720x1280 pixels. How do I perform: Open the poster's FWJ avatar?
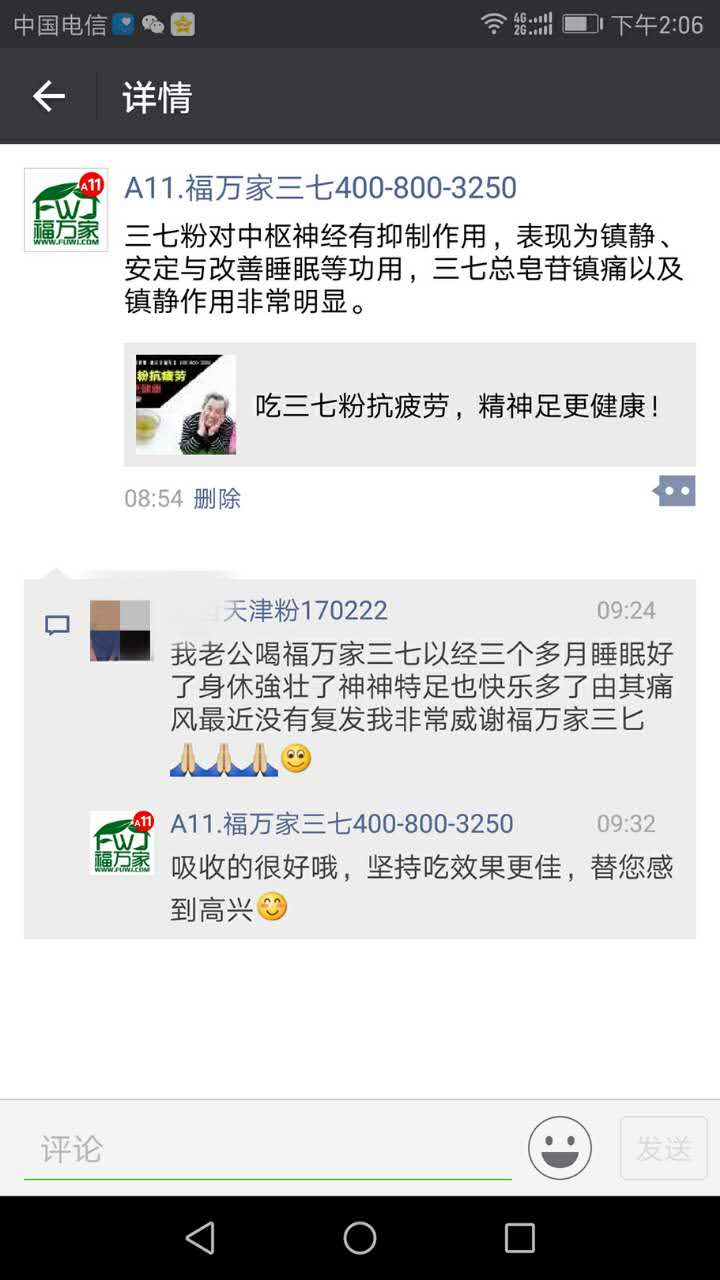coord(66,210)
